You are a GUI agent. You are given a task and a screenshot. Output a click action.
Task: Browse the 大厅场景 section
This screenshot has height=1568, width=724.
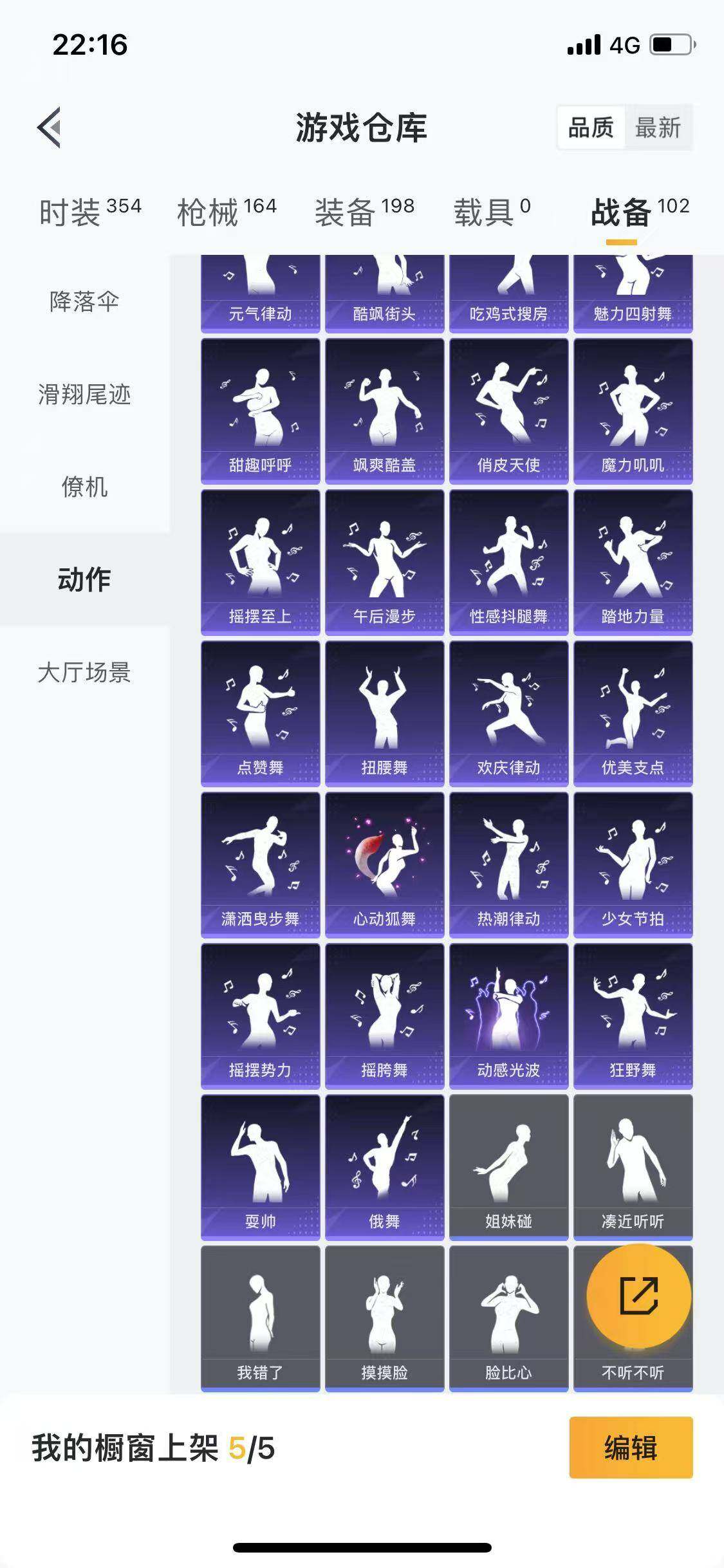(x=84, y=671)
